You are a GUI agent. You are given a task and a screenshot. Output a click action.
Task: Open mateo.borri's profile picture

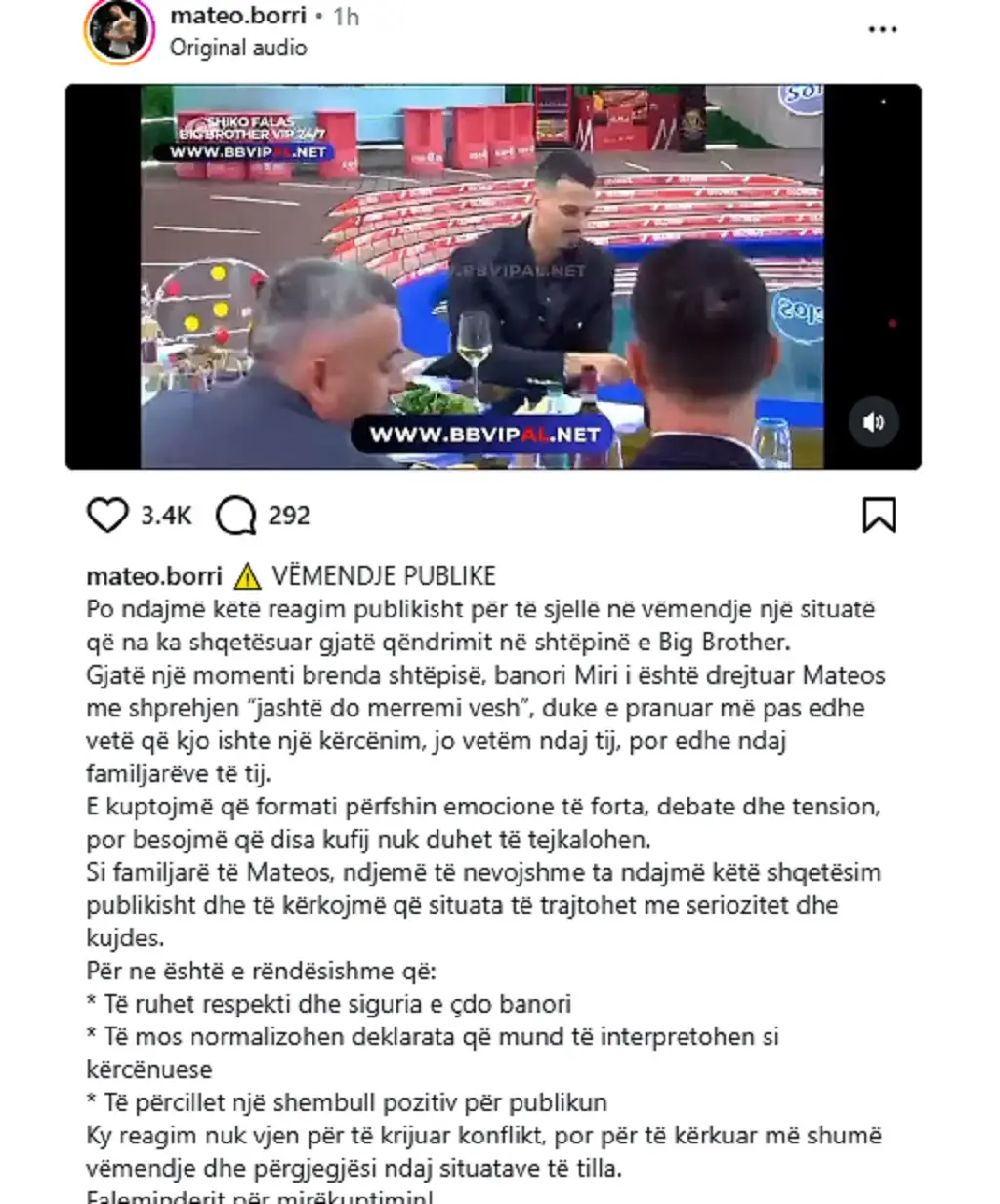119,30
